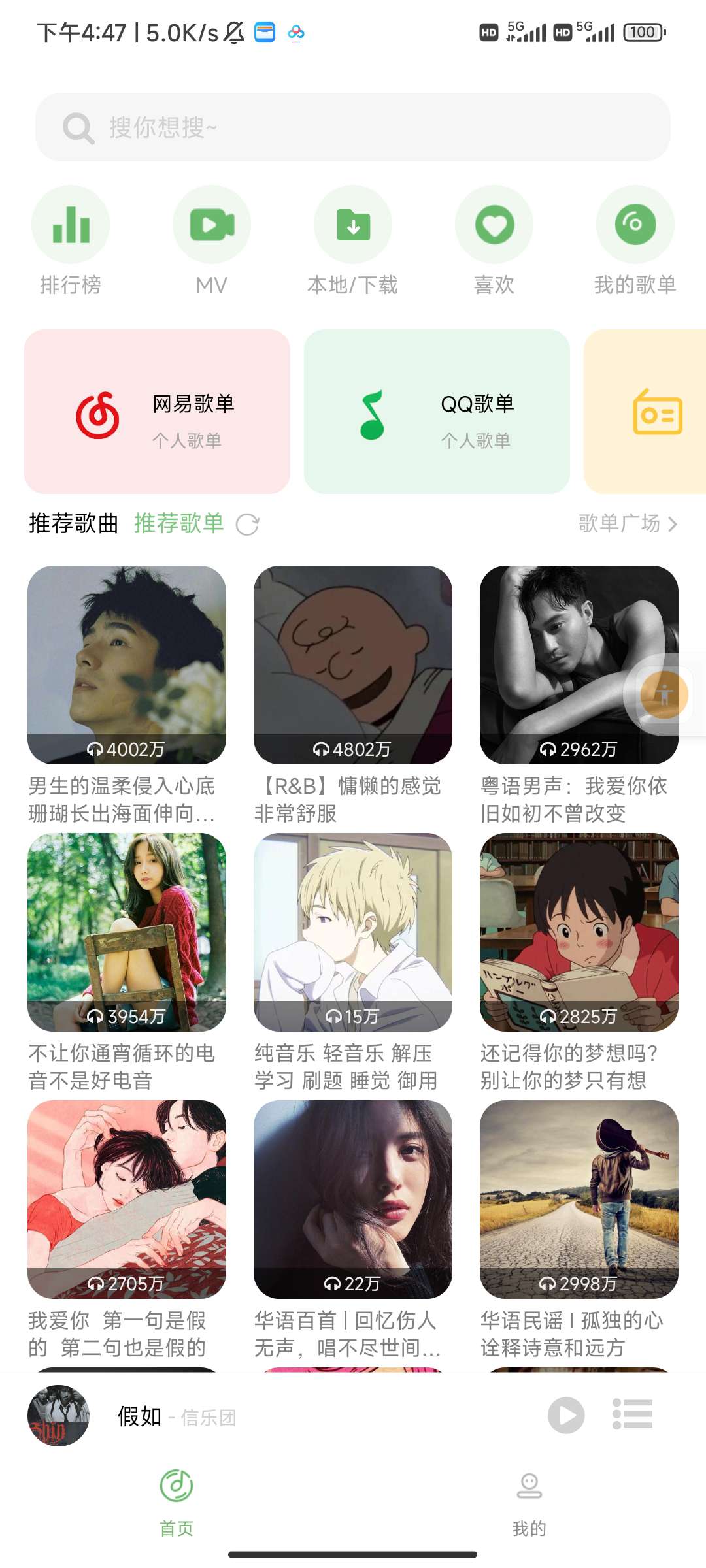Open the 排行榜 charts shortcut

(x=71, y=225)
